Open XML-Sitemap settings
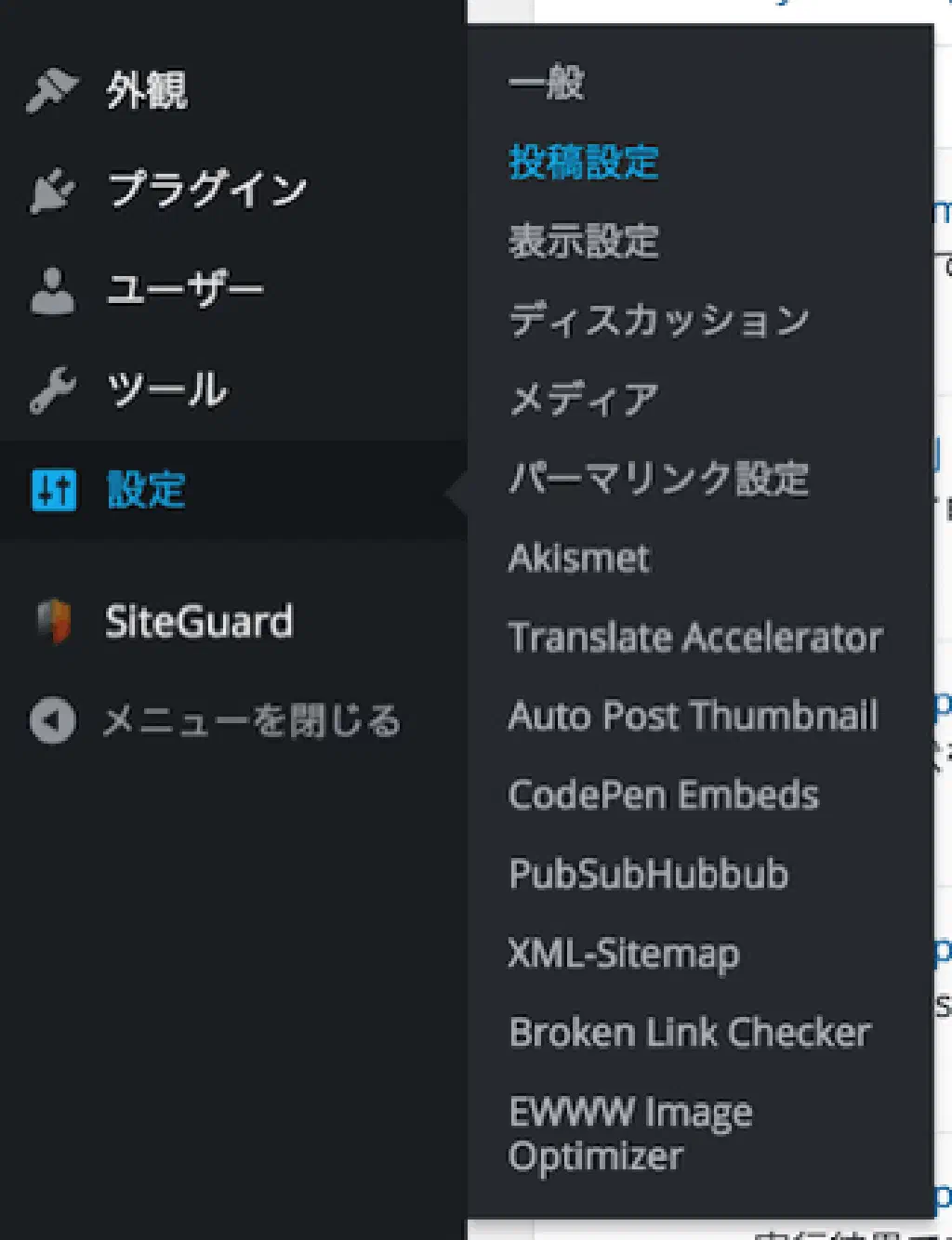952x1240 pixels. [x=623, y=954]
